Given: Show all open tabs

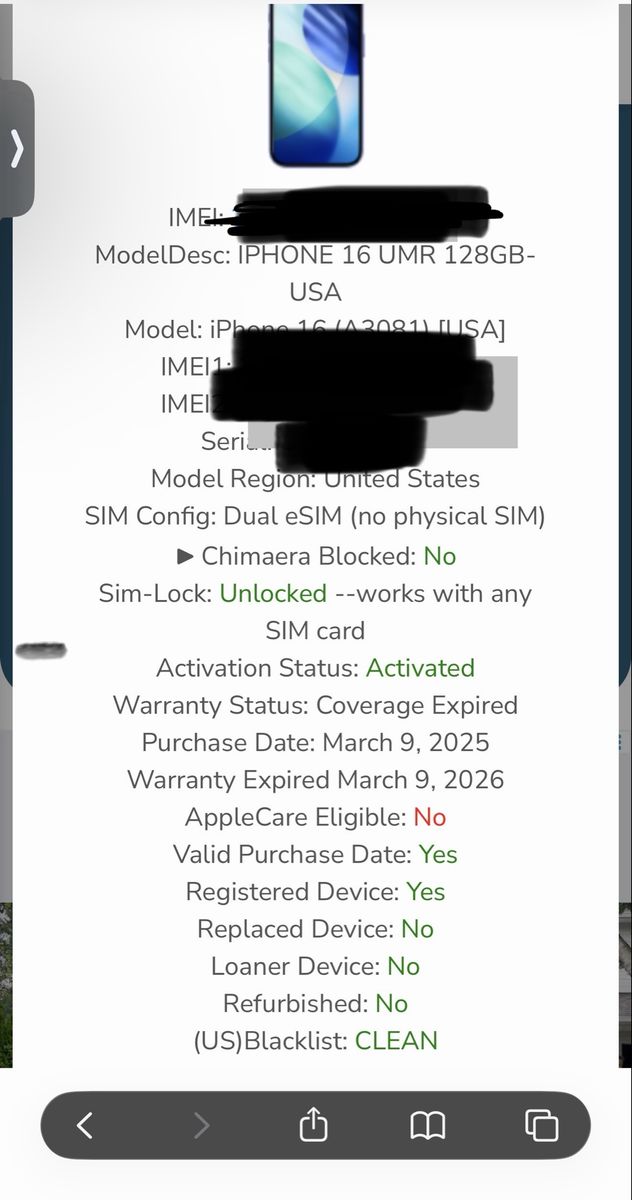Looking at the screenshot, I should pos(541,1126).
